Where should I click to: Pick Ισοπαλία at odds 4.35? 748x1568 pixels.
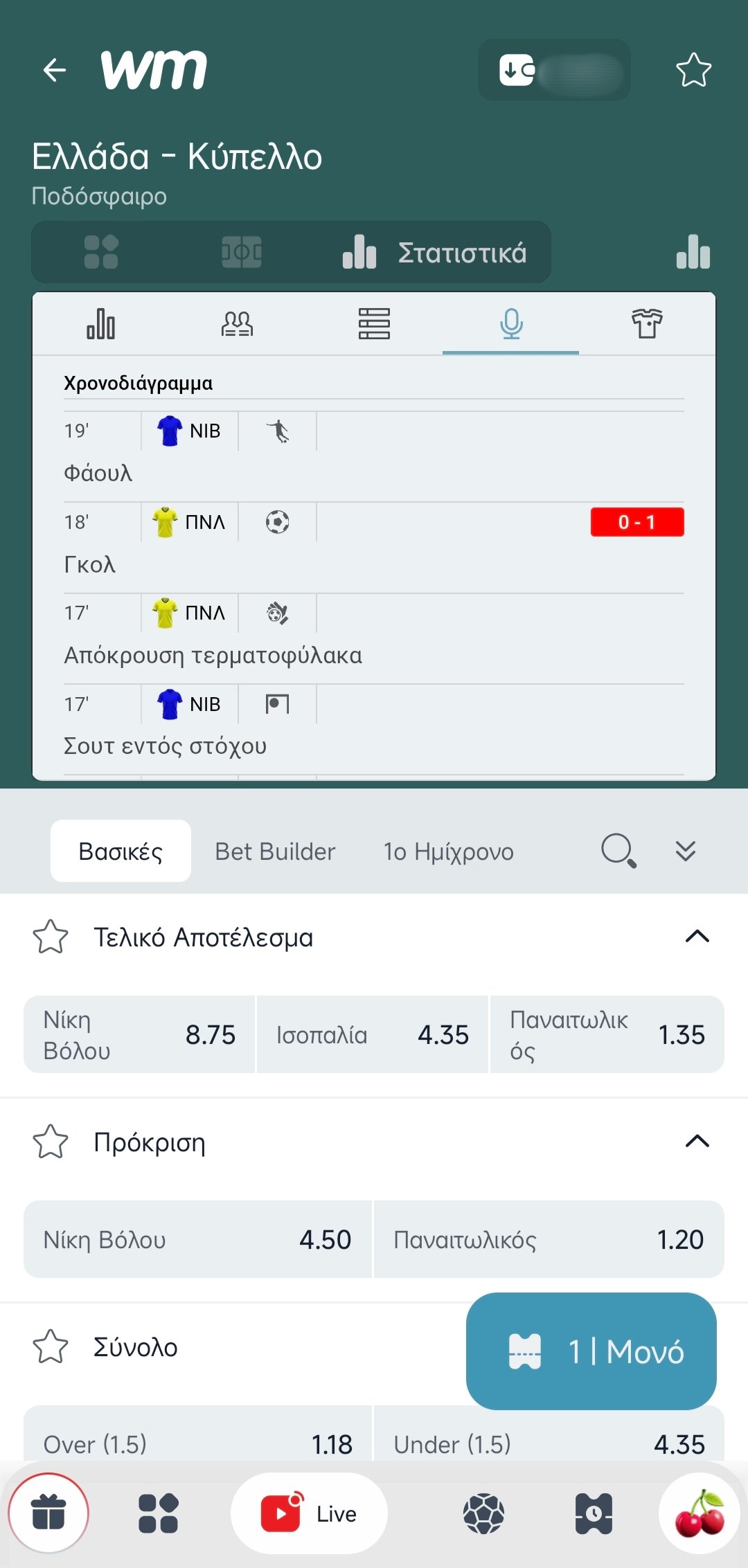point(373,1035)
